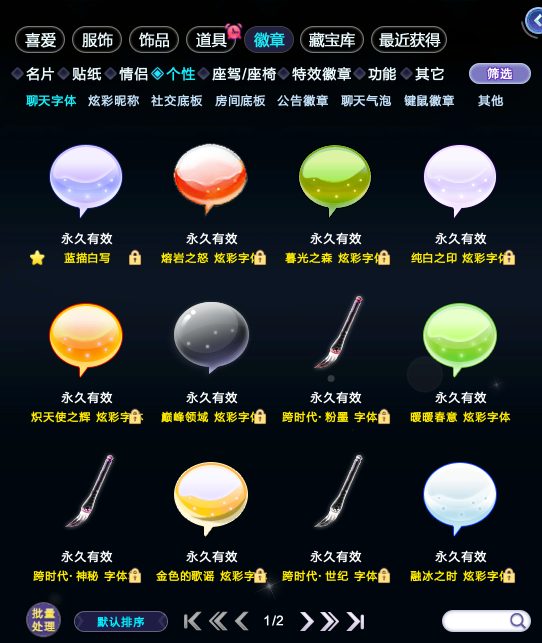Screen dimensions: 542x643
Task: Open the 最近获得 tab
Action: [409, 40]
